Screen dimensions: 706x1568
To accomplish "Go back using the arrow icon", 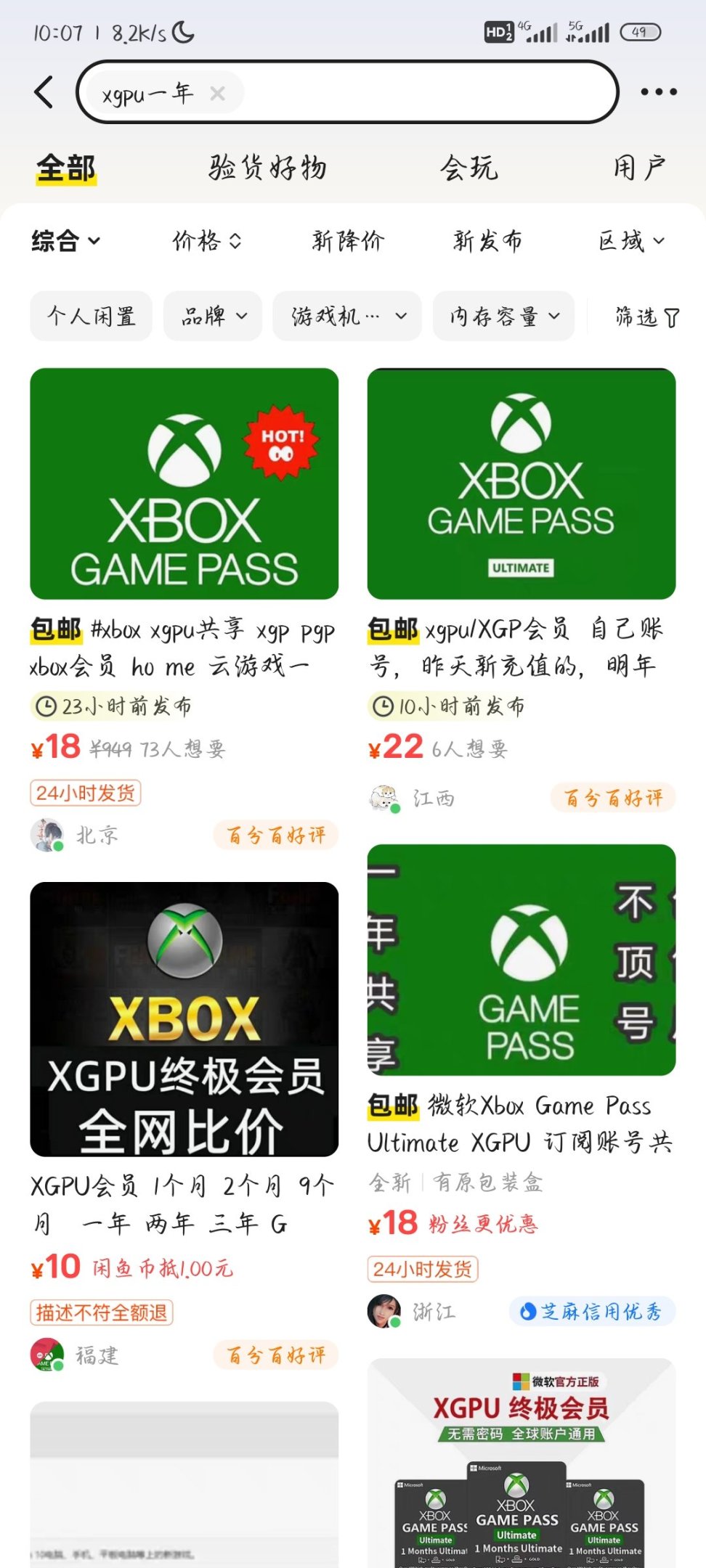I will pos(44,92).
